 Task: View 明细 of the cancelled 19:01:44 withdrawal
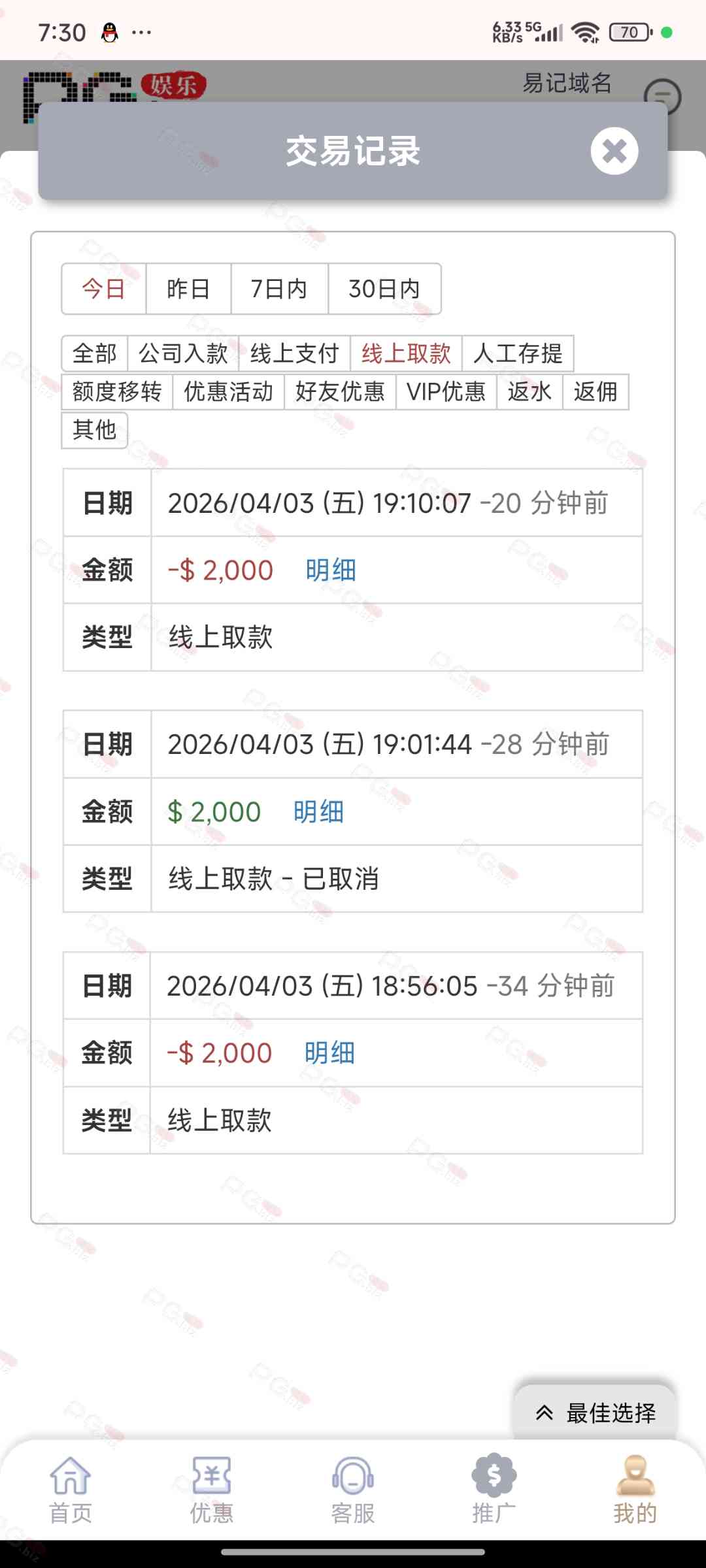(318, 812)
